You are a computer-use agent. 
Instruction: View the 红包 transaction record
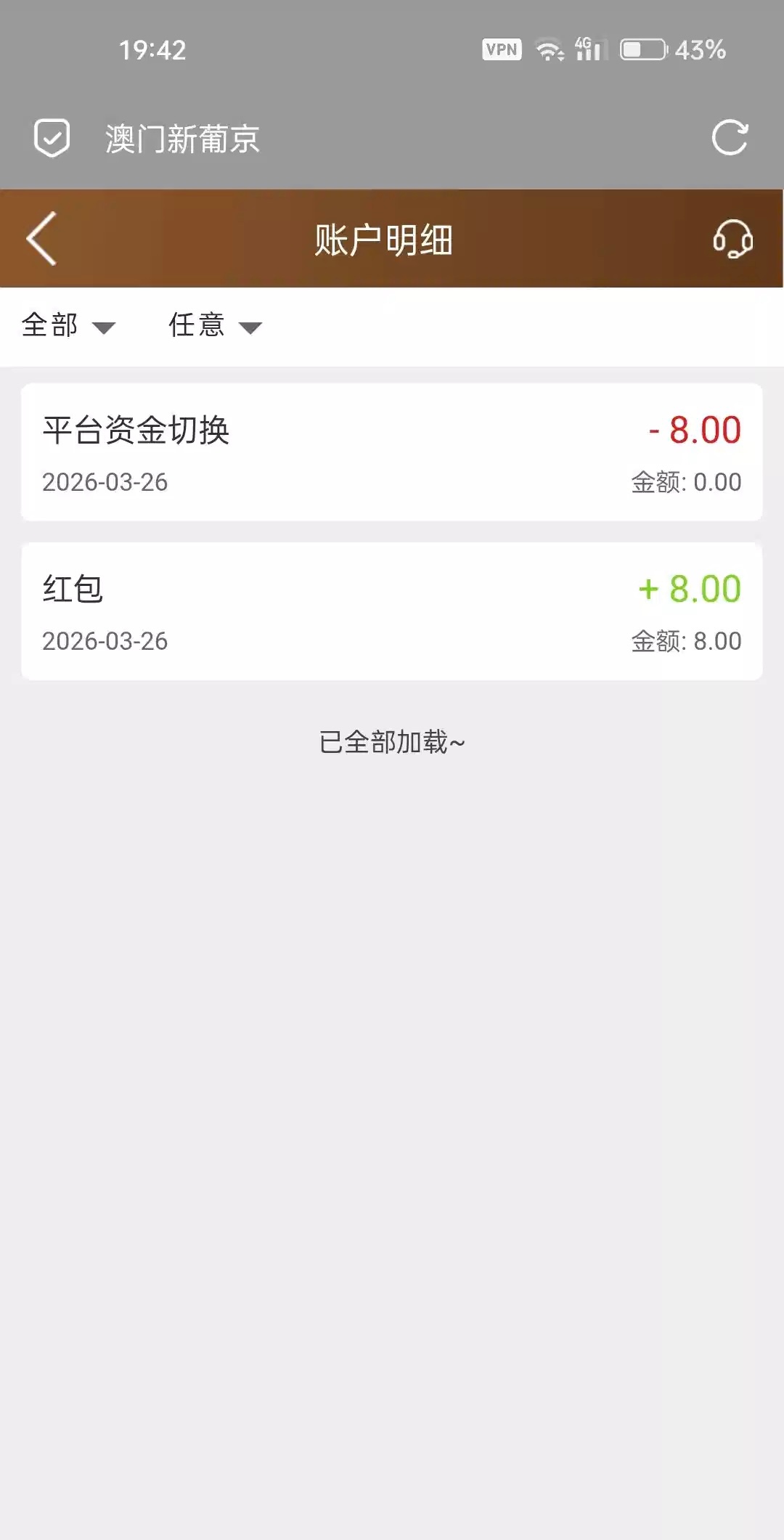392,611
